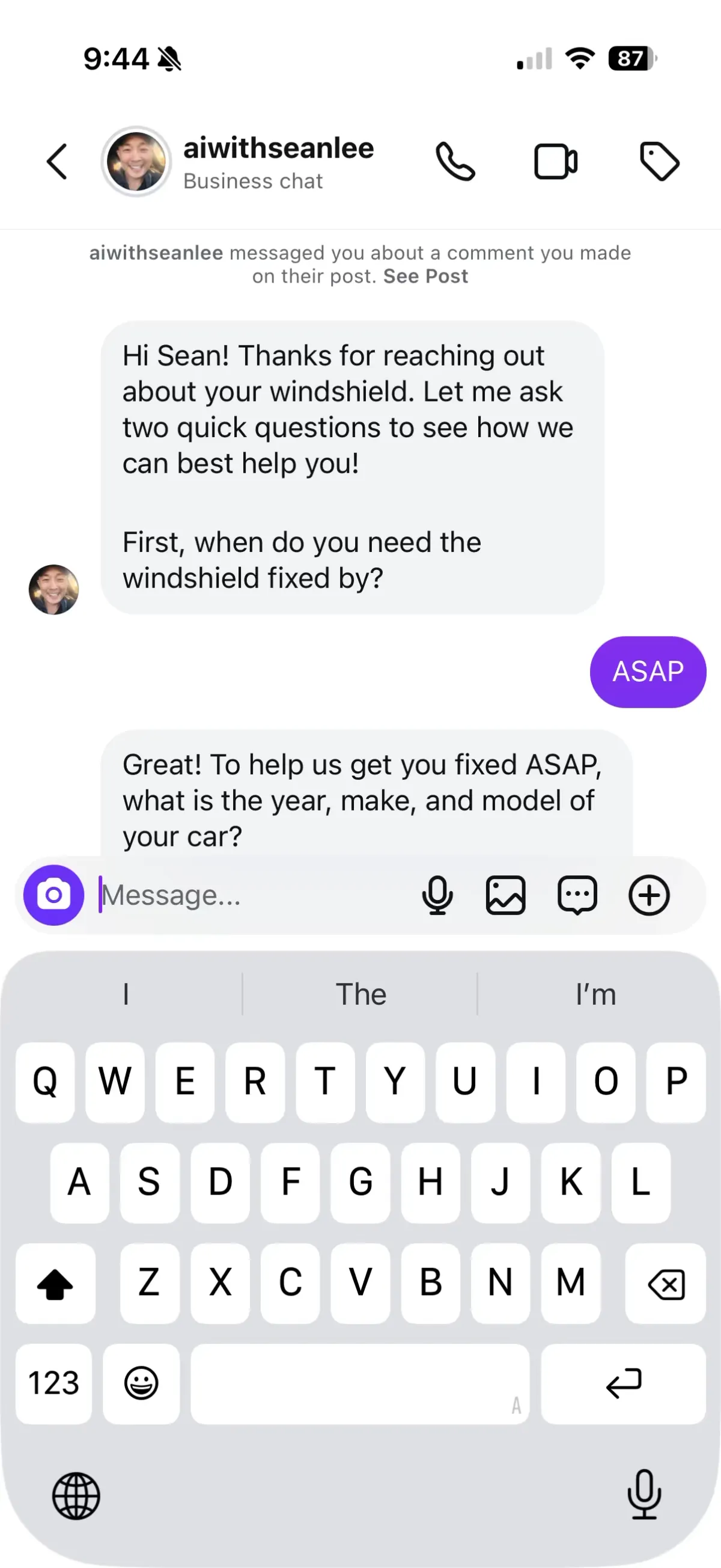Start a voice call with aiwithseanlee
Image resolution: width=721 pixels, height=1568 pixels.
point(455,162)
